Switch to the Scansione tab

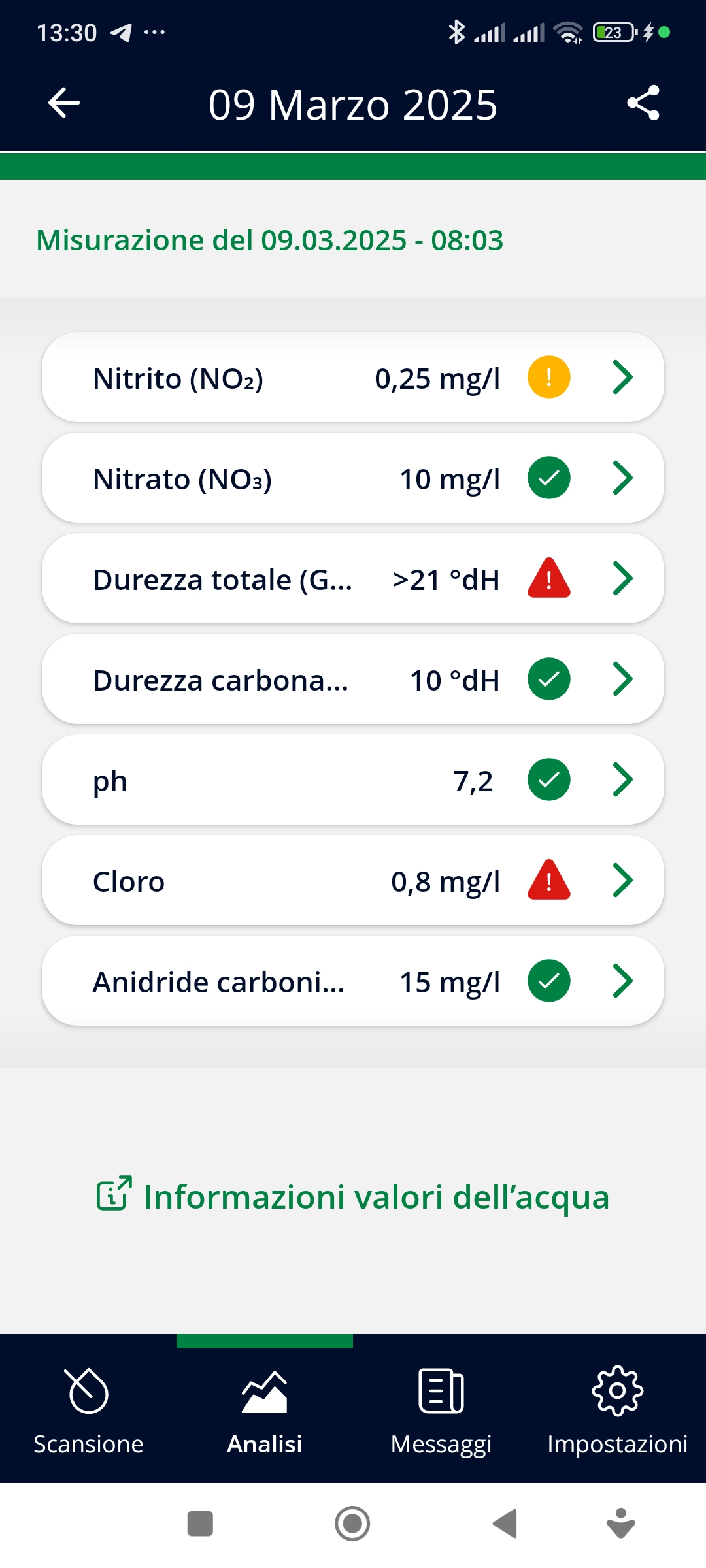click(x=88, y=1409)
